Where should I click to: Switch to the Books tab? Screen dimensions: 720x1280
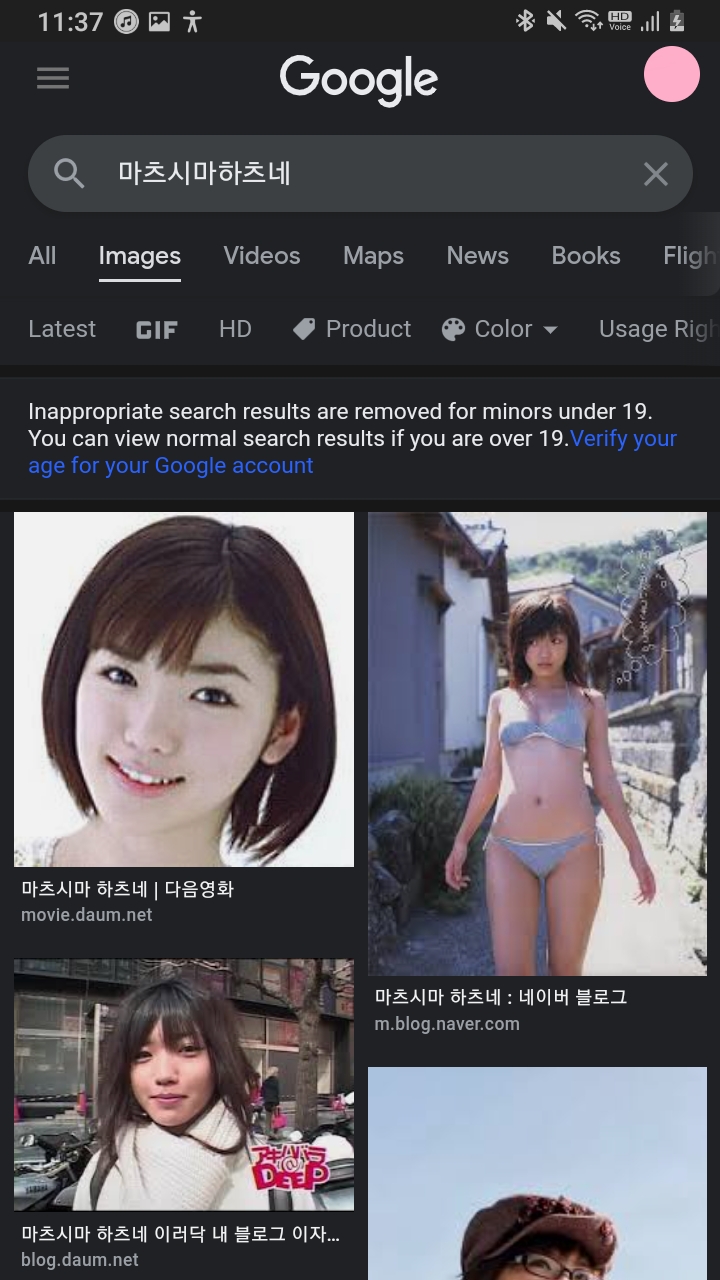coord(586,256)
